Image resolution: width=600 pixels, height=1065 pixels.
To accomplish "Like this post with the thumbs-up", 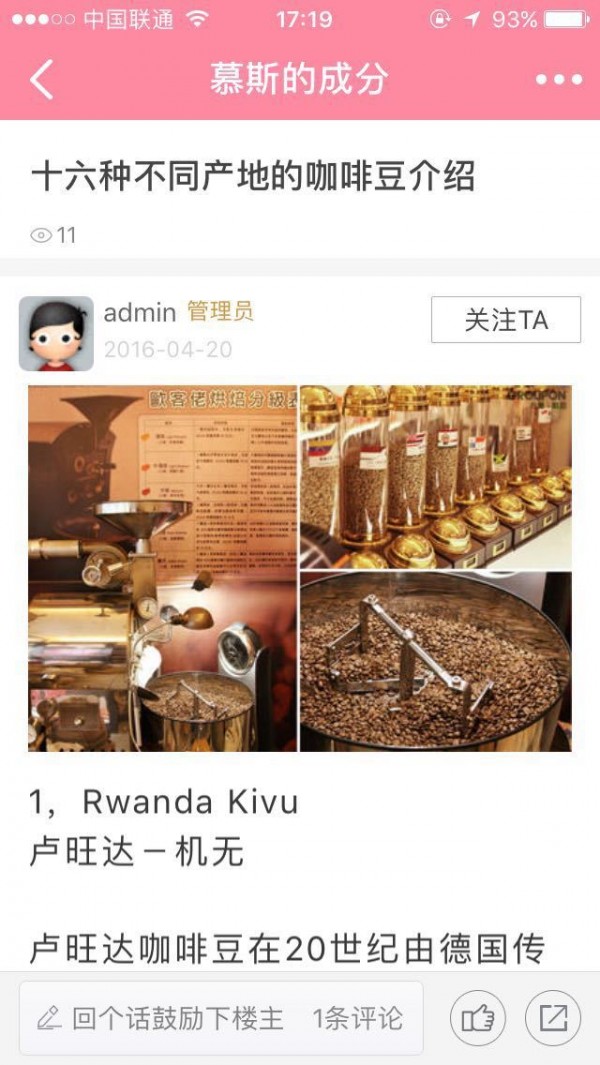I will coord(477,1018).
